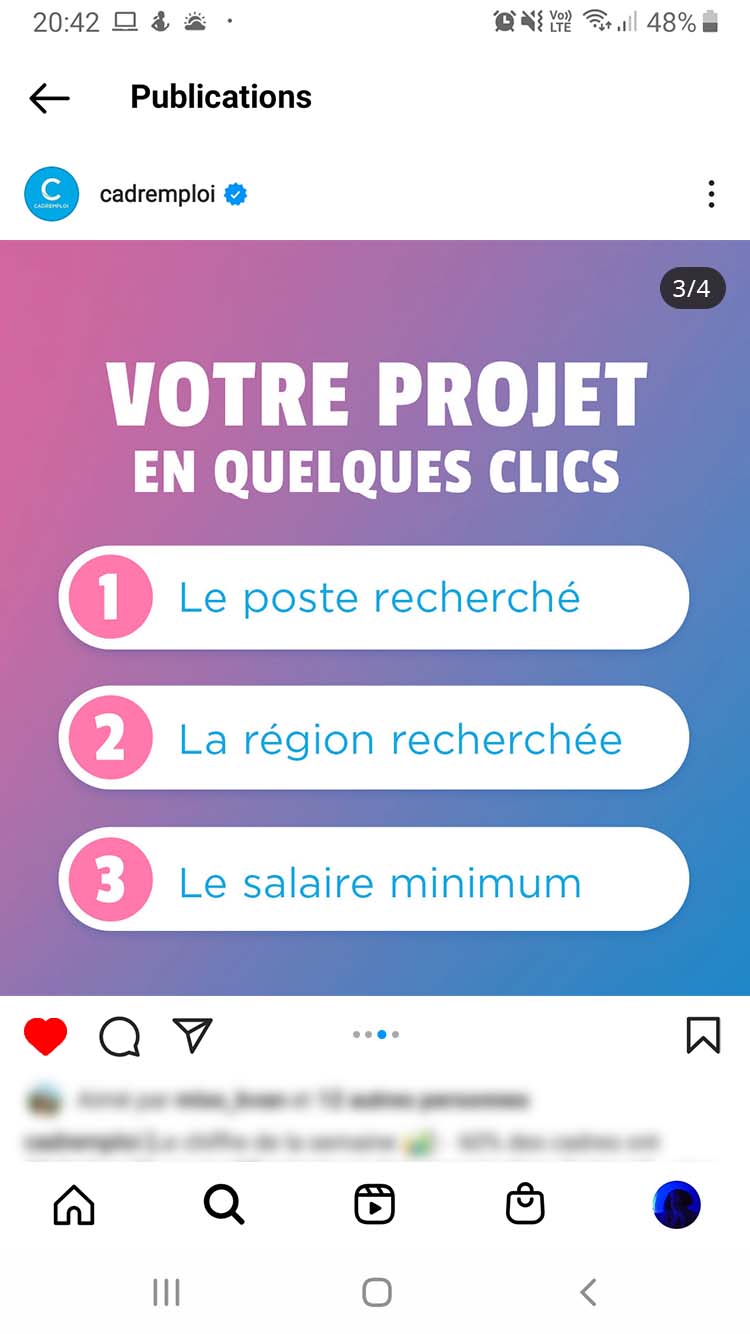
Task: Switch to the search and explore tab
Action: [x=224, y=1205]
